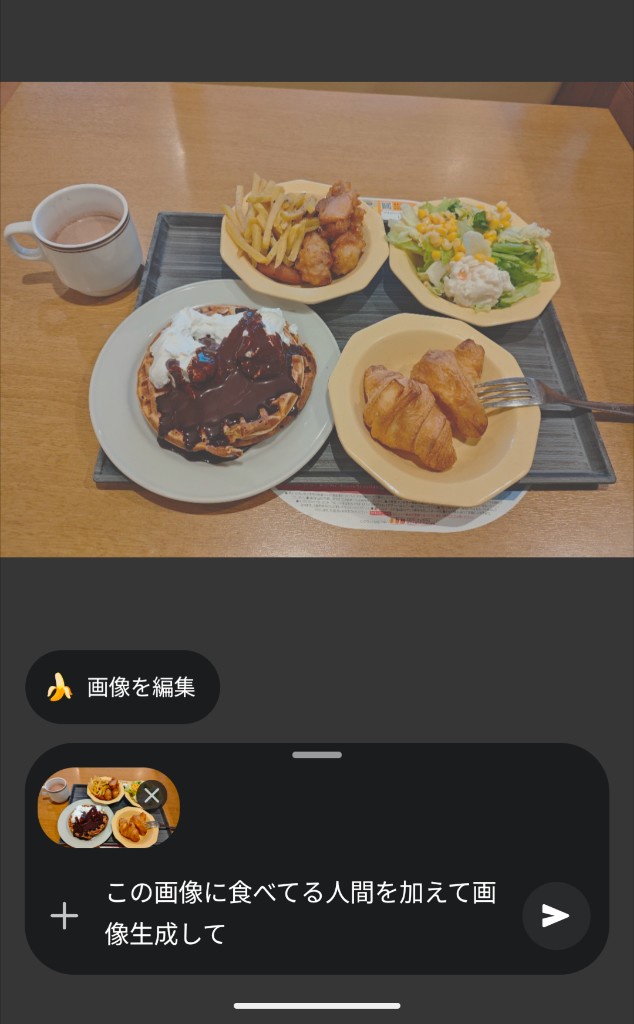Send the image generation prompt
This screenshot has width=634, height=1024.
point(556,916)
